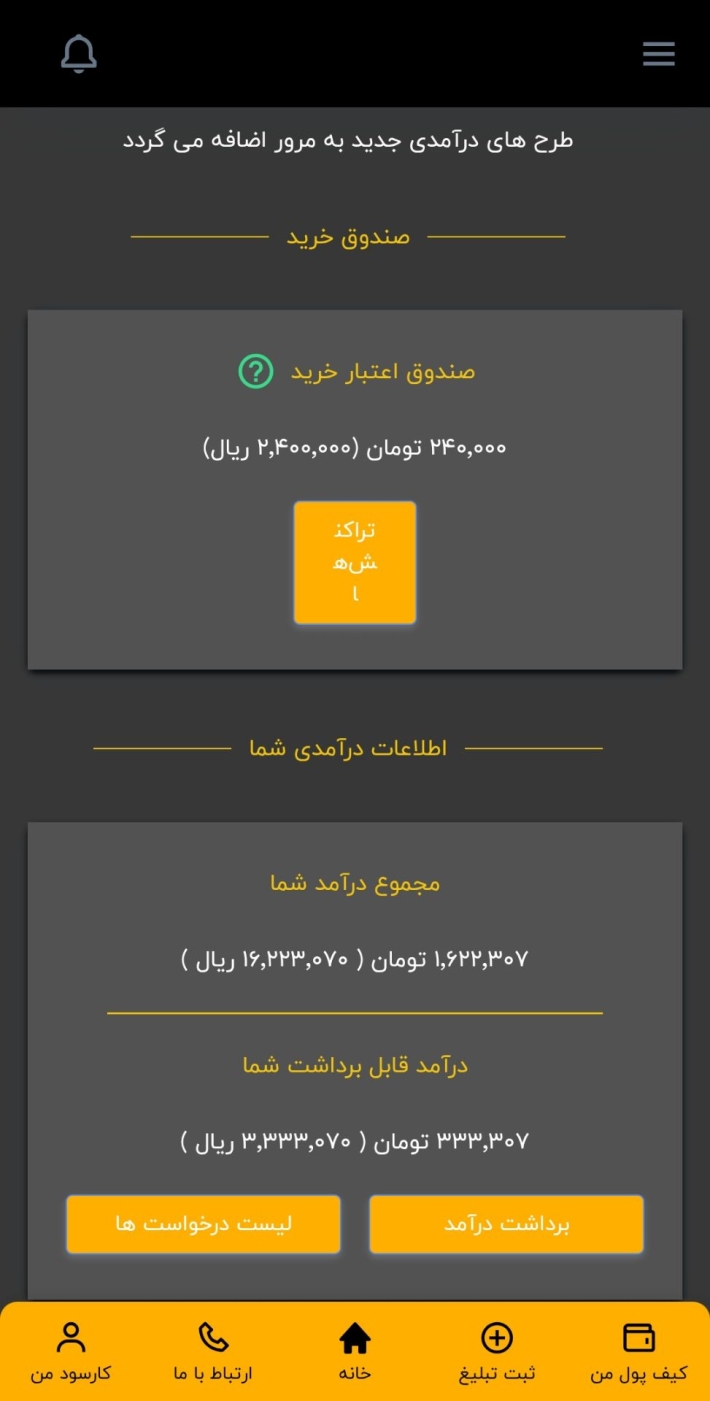
Task: Tap the برداشت درآمد button
Action: point(506,1224)
